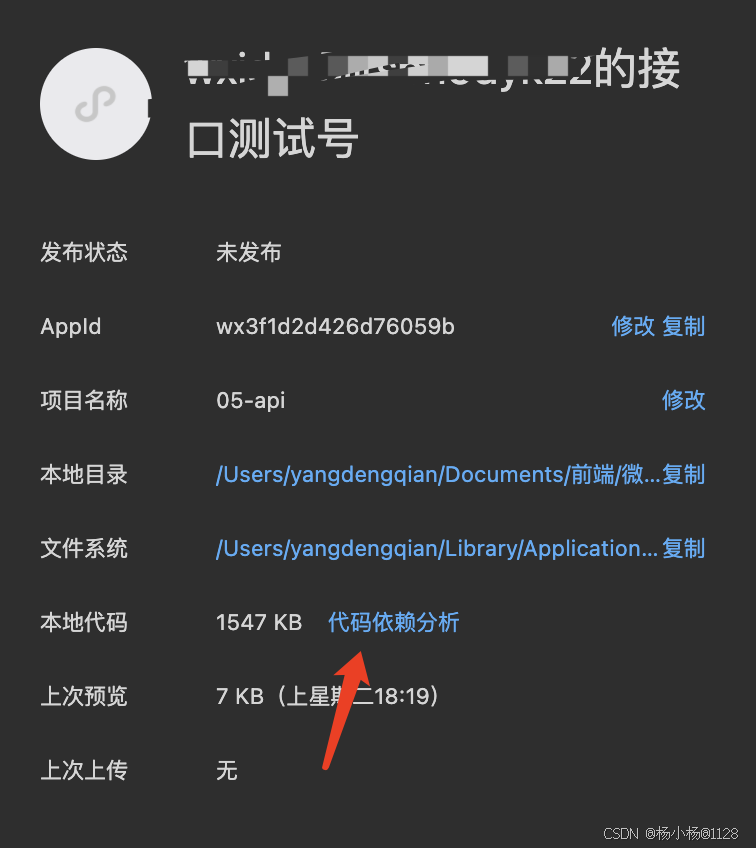Edit the 项目名称 05-api via 修改
Screen dimensions: 756x848
[x=684, y=400]
